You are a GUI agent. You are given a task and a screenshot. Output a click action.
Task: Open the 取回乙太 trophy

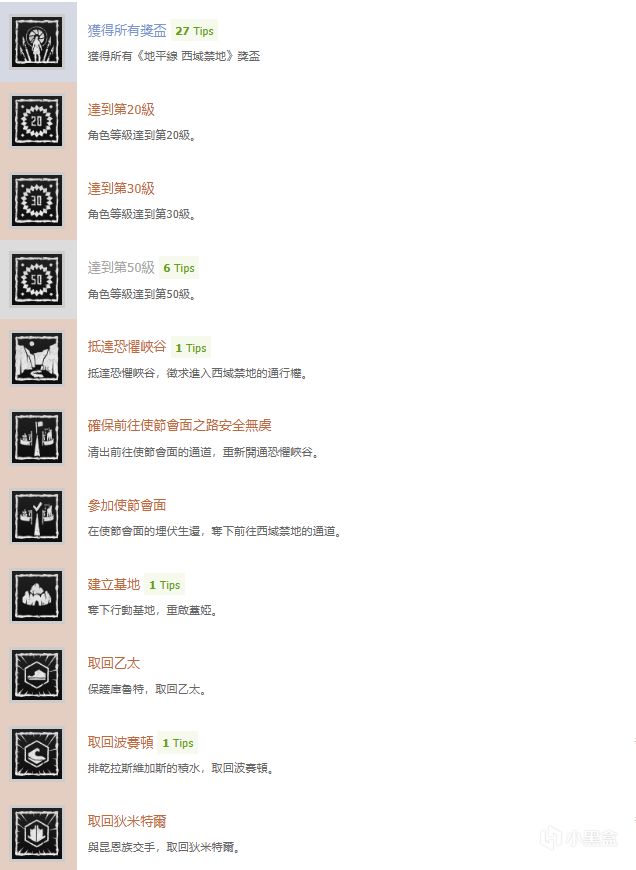click(114, 663)
